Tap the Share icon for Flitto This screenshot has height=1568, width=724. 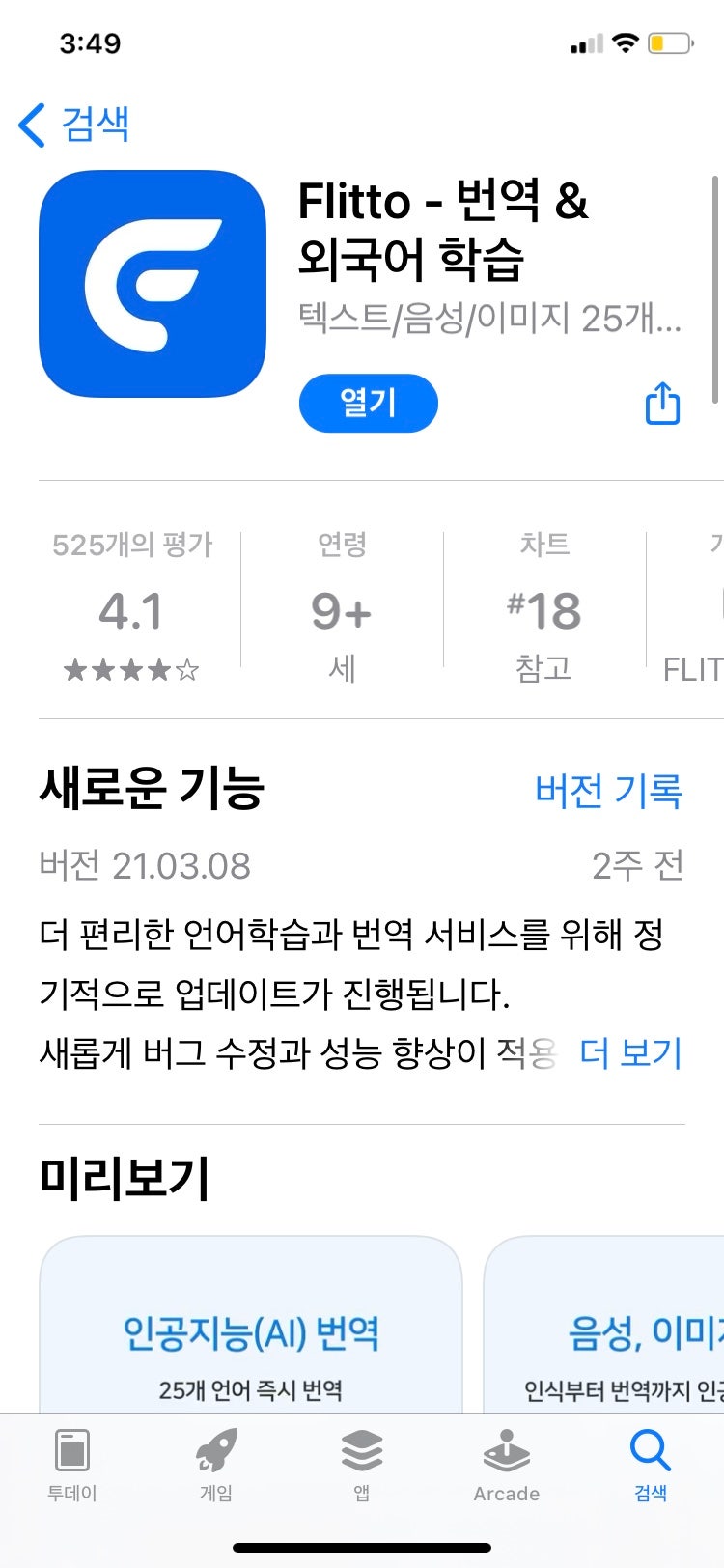(662, 405)
